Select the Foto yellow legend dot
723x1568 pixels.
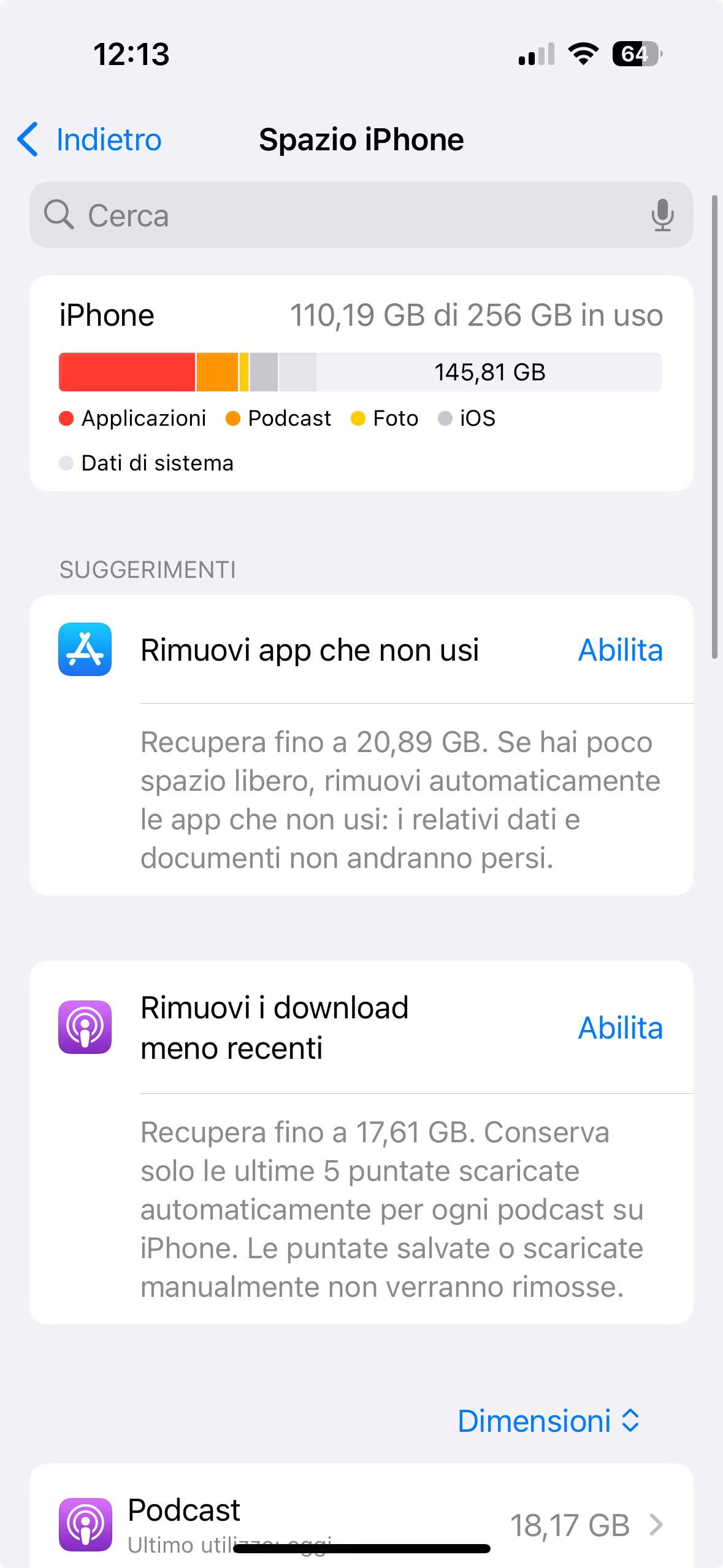click(x=358, y=418)
